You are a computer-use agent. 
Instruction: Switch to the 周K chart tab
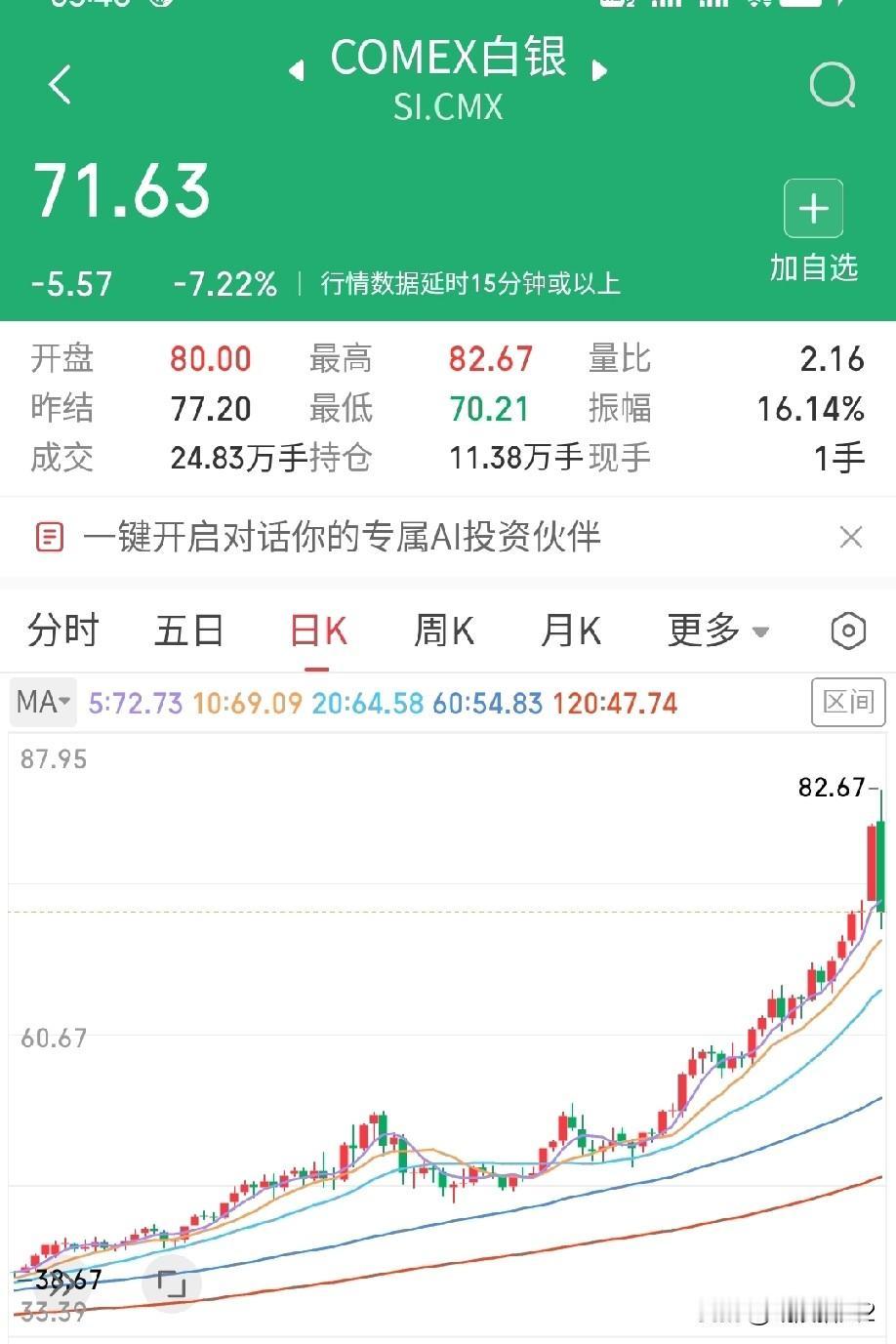click(x=444, y=631)
